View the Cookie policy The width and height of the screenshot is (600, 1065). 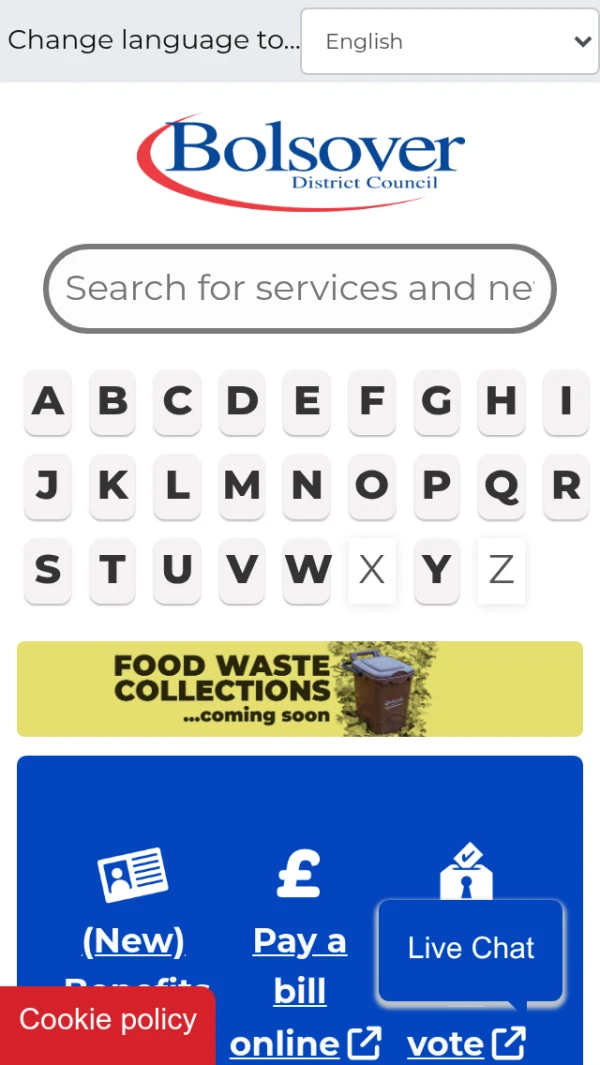point(108,1020)
